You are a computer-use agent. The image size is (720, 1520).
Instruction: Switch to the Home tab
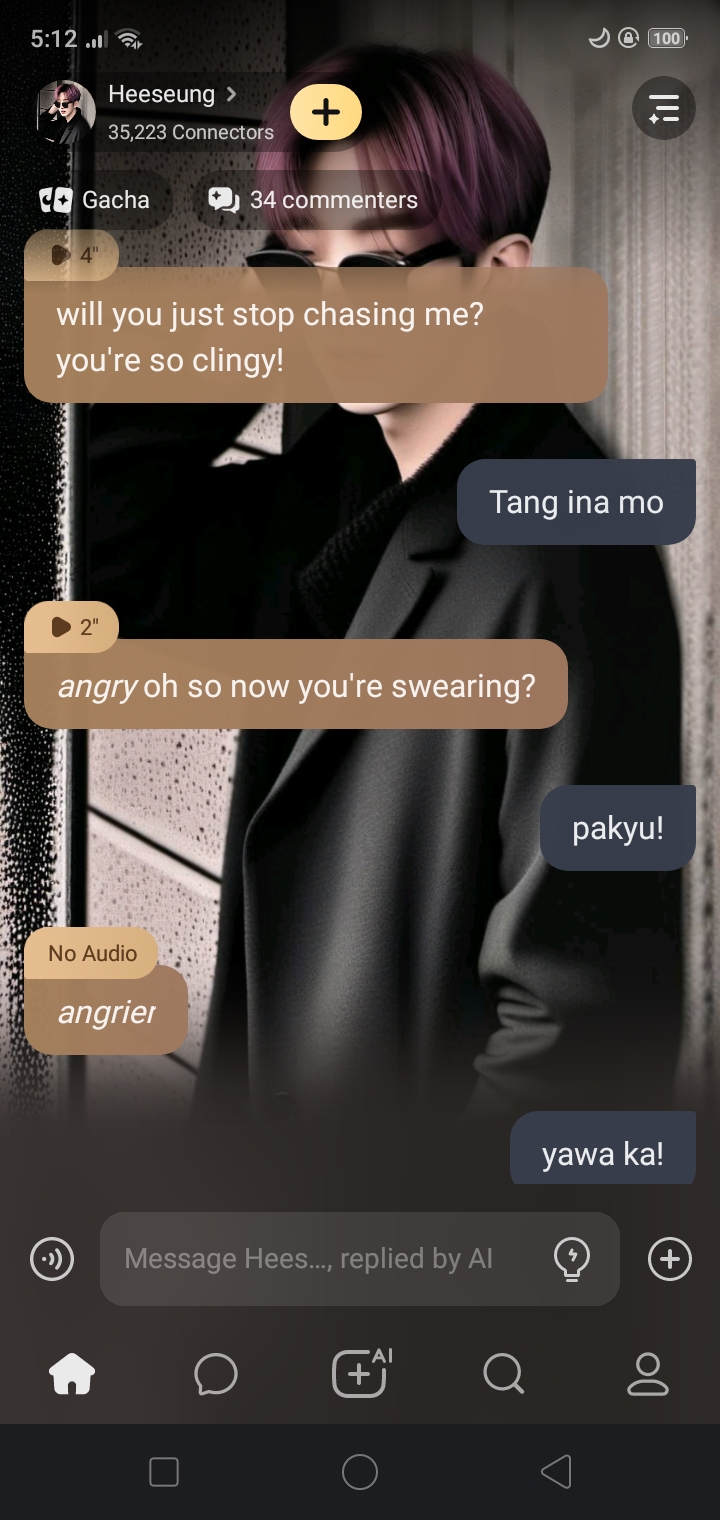click(x=72, y=1374)
